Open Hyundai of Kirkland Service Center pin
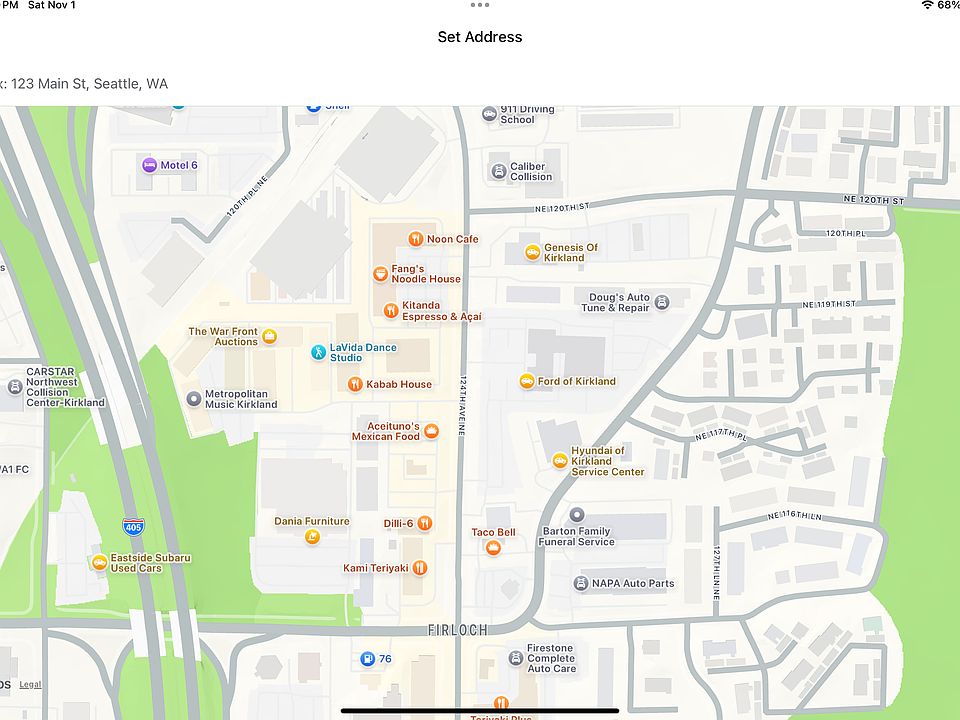960x720 pixels. (560, 461)
